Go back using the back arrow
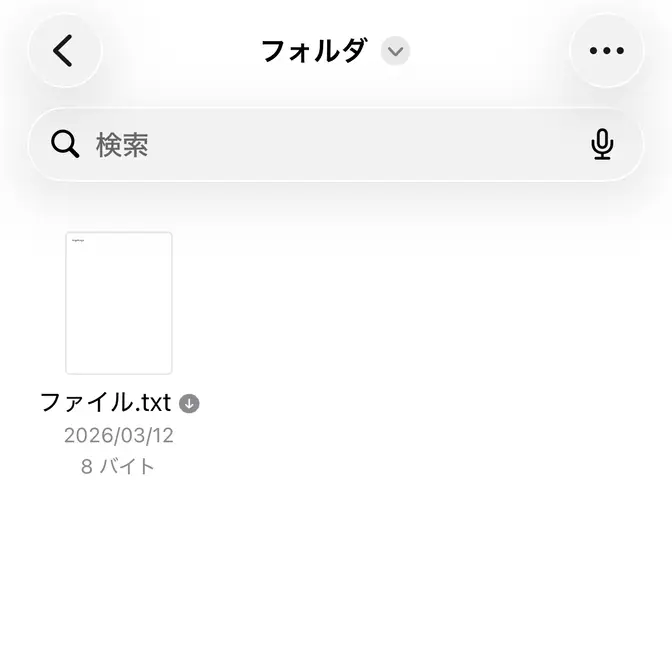The image size is (672, 672). (x=64, y=51)
